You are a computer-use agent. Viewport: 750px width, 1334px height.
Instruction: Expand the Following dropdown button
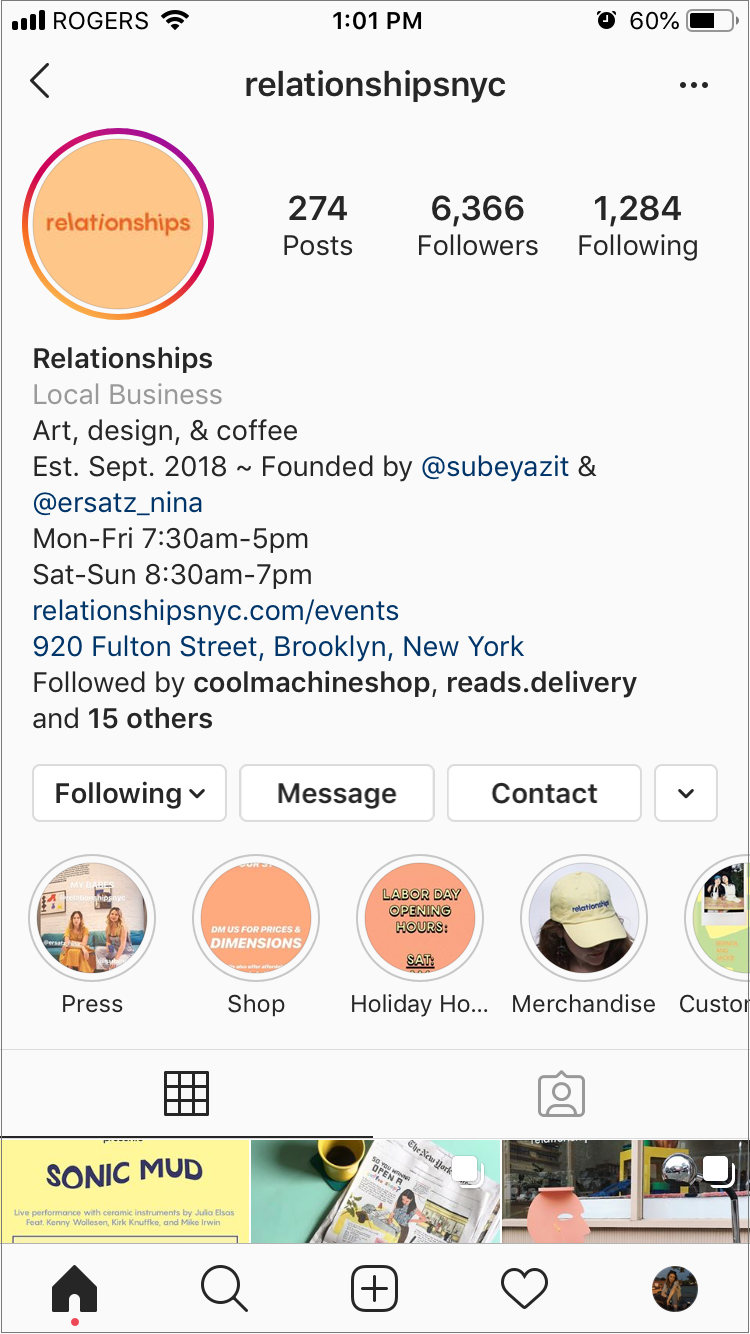[130, 793]
